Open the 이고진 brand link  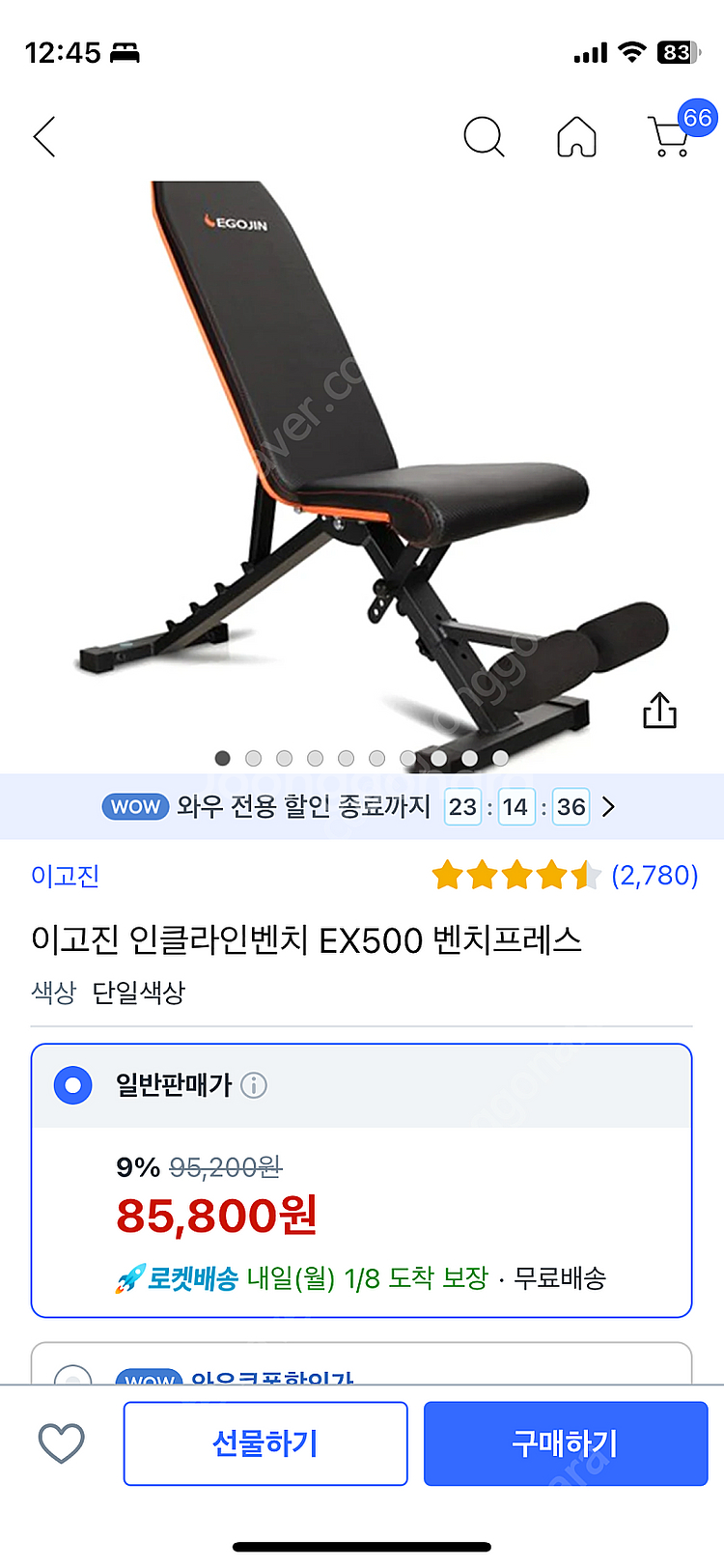pyautogui.click(x=65, y=876)
